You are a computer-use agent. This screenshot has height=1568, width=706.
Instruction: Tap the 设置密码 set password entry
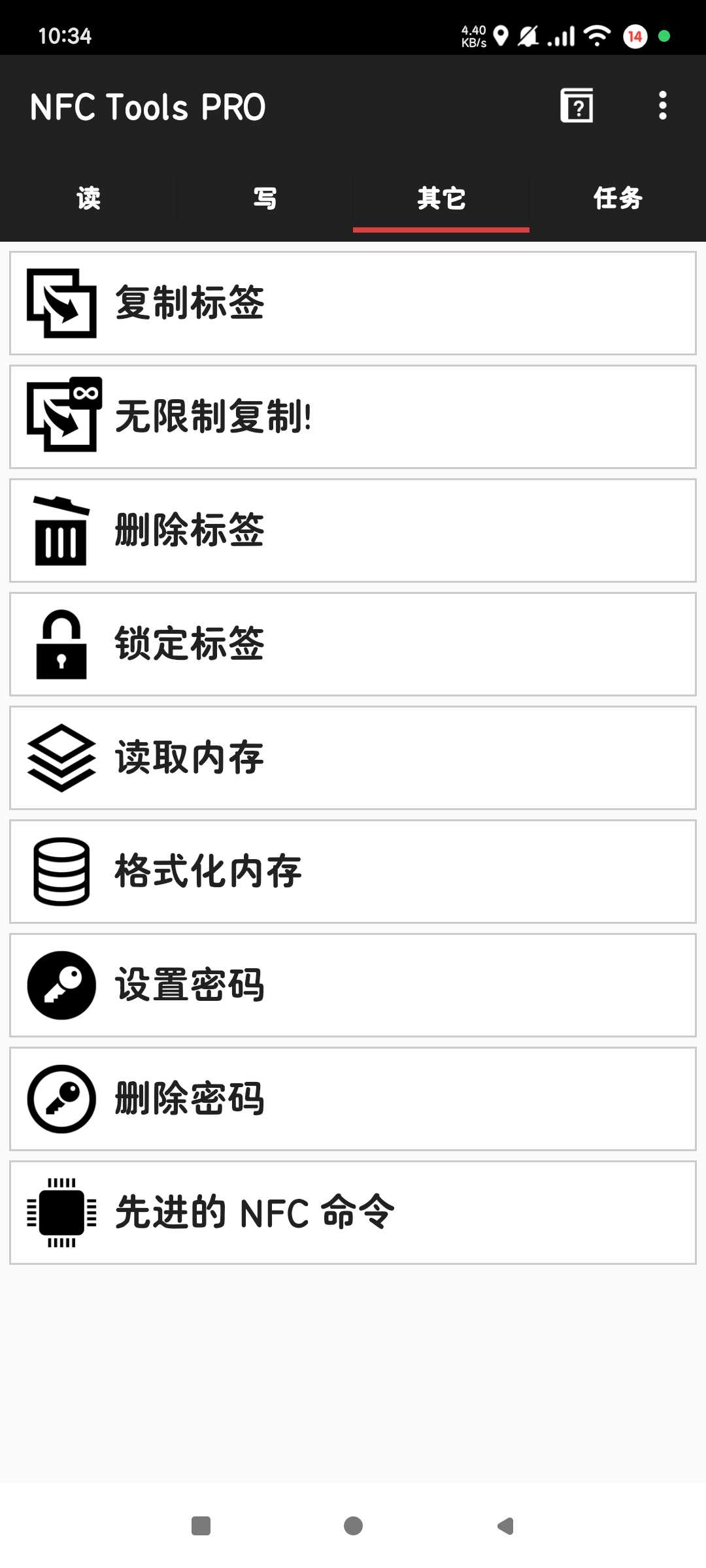point(353,985)
